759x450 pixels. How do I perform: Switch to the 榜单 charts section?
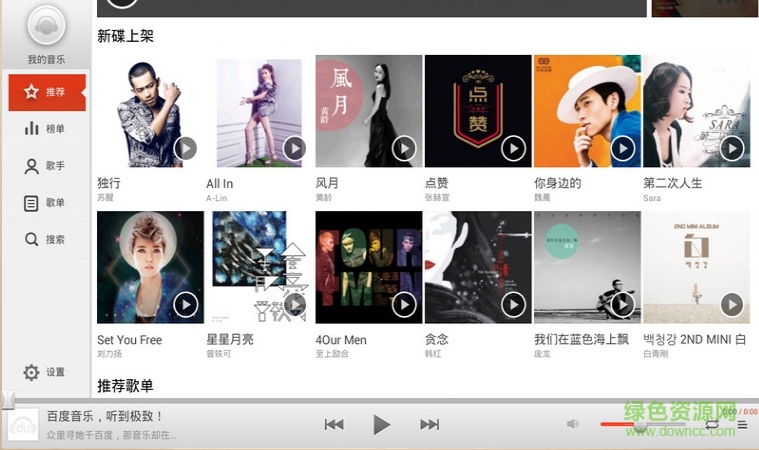[x=45, y=128]
